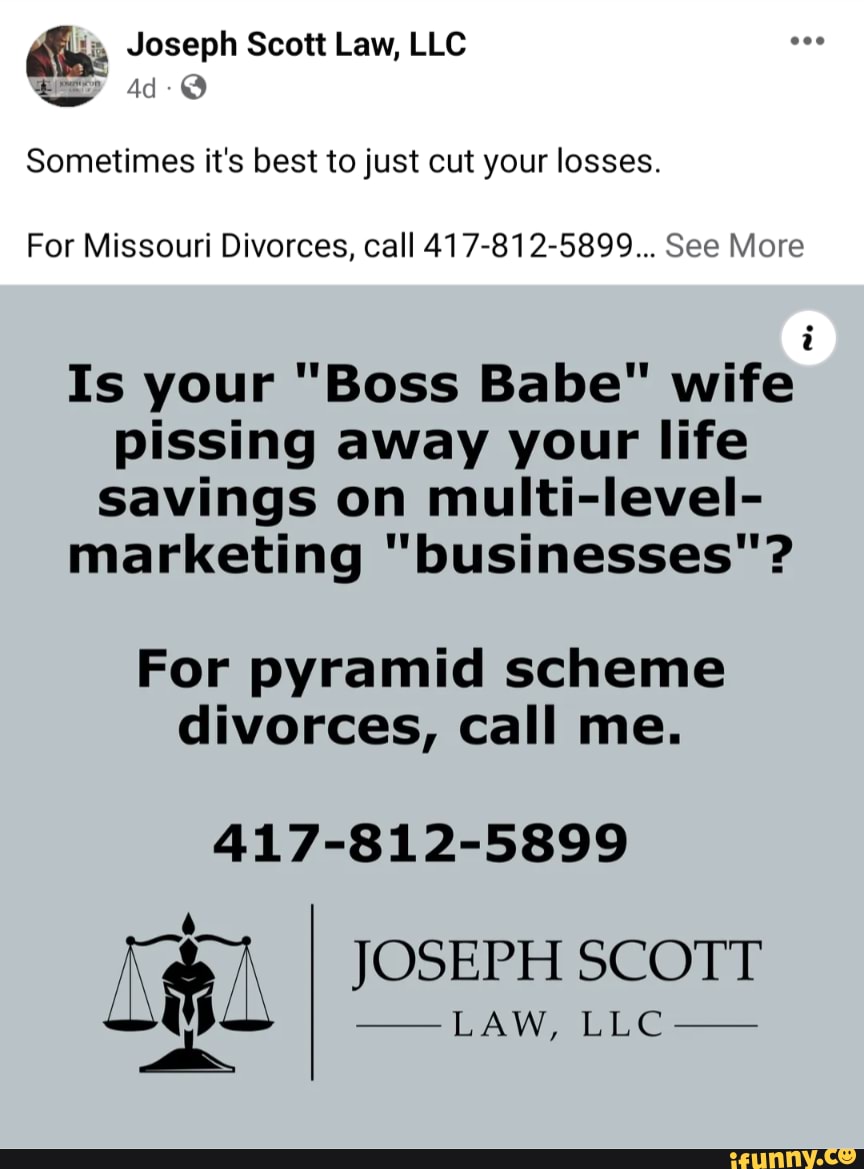The width and height of the screenshot is (864, 1169).
Task: Click the vertical divider in the logo lockup
Action: click(x=310, y=990)
